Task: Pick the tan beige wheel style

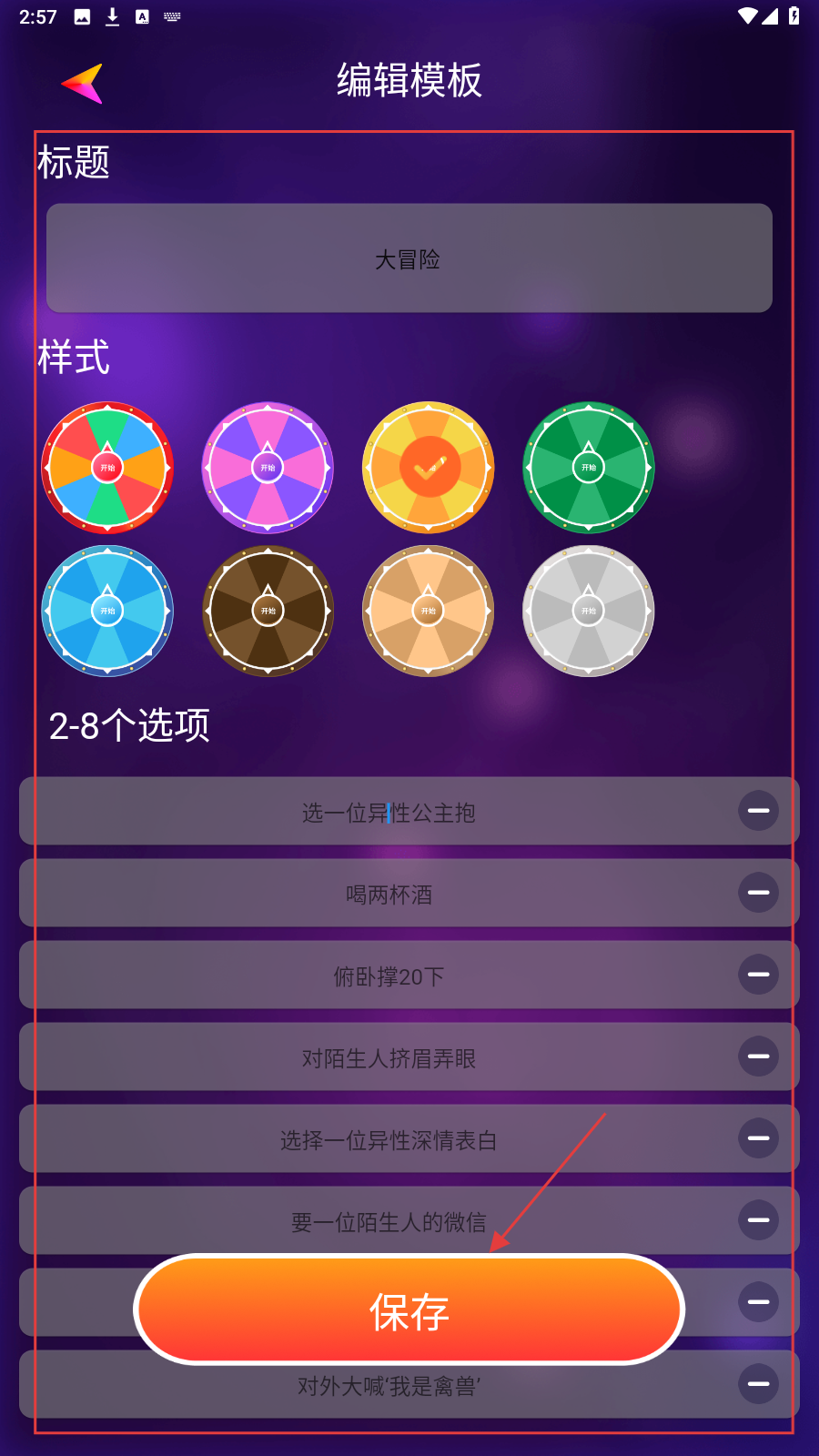Action: pos(429,611)
